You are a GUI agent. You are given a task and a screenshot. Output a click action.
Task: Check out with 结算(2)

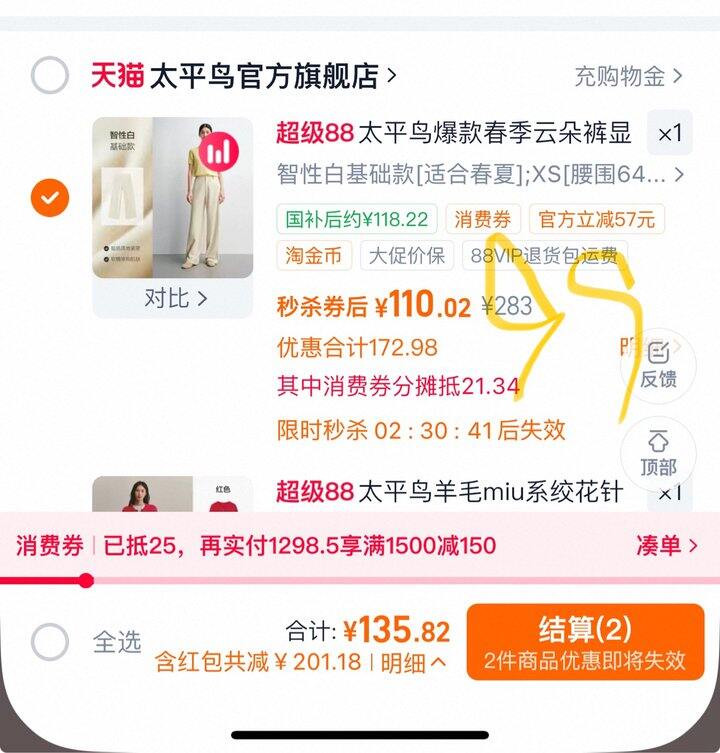click(585, 642)
